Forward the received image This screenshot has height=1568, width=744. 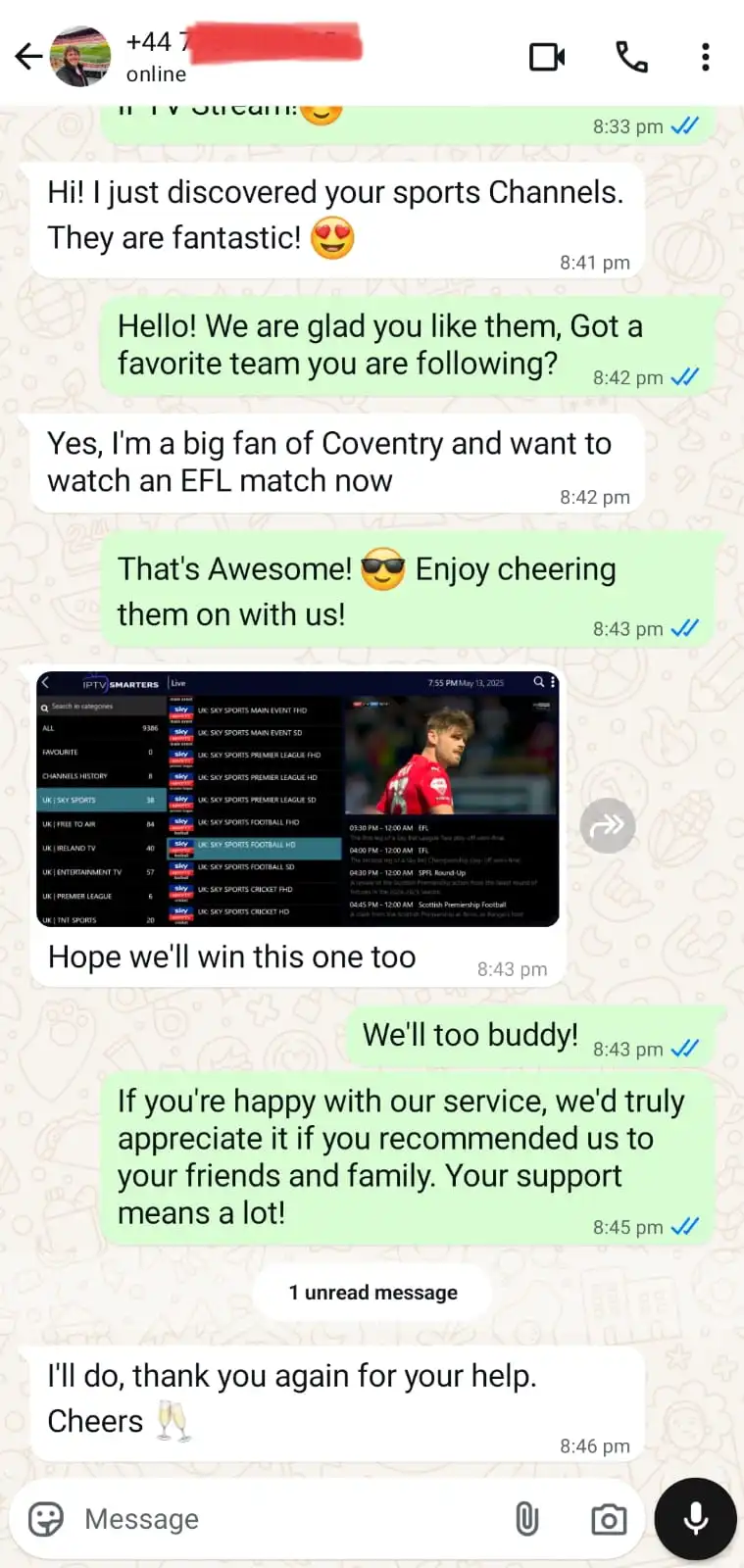(x=608, y=825)
